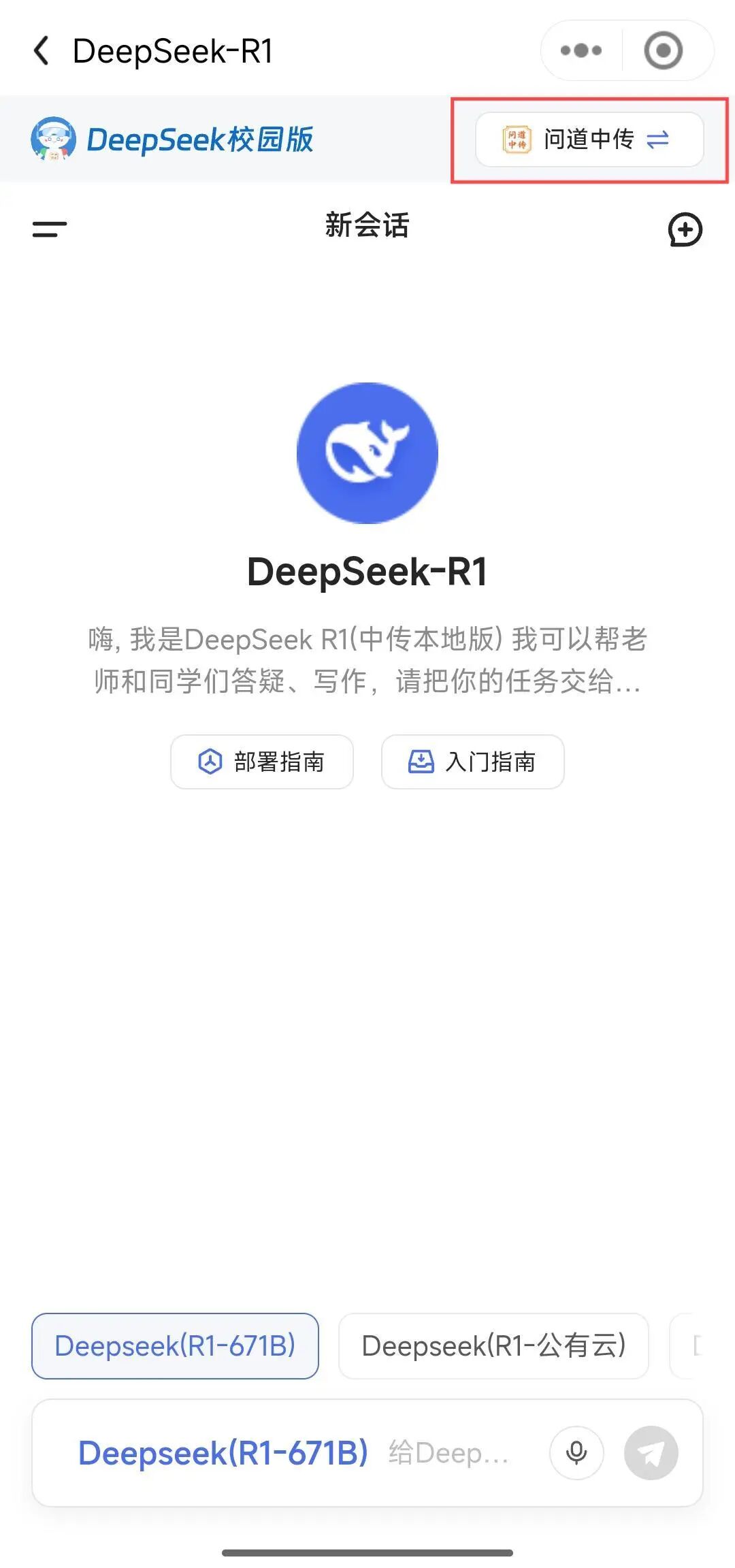Image resolution: width=735 pixels, height=1568 pixels.
Task: Tap the microphone for voice input
Action: (576, 1453)
